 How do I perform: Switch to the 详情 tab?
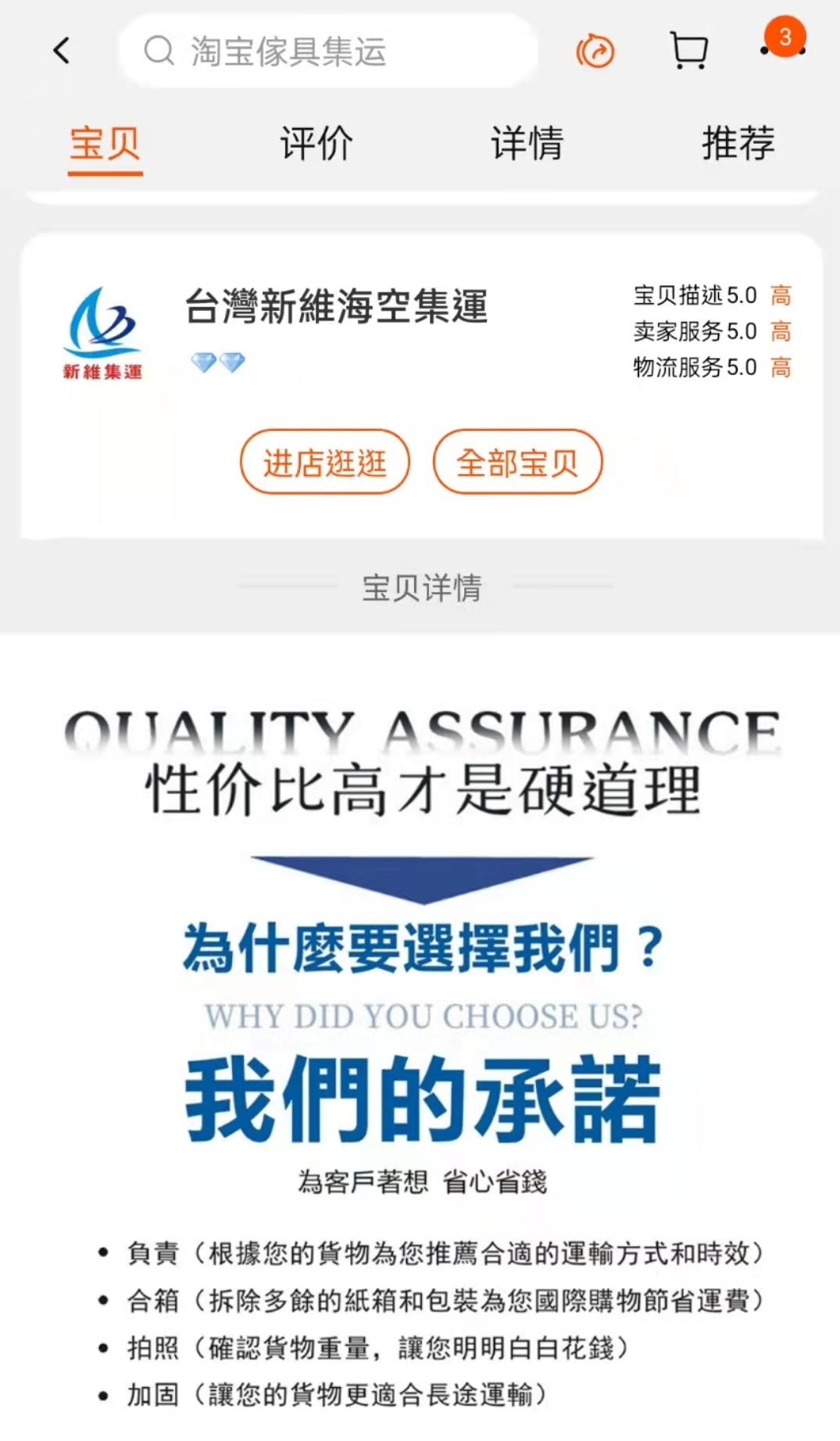(527, 144)
